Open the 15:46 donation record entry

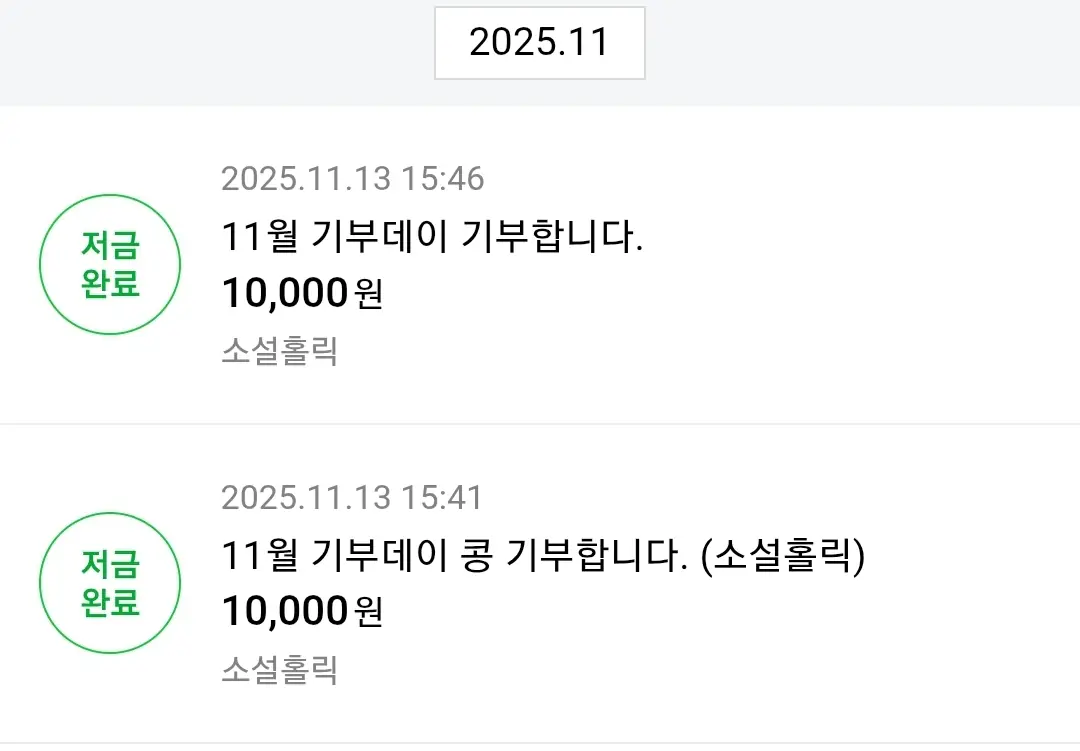pos(430,240)
